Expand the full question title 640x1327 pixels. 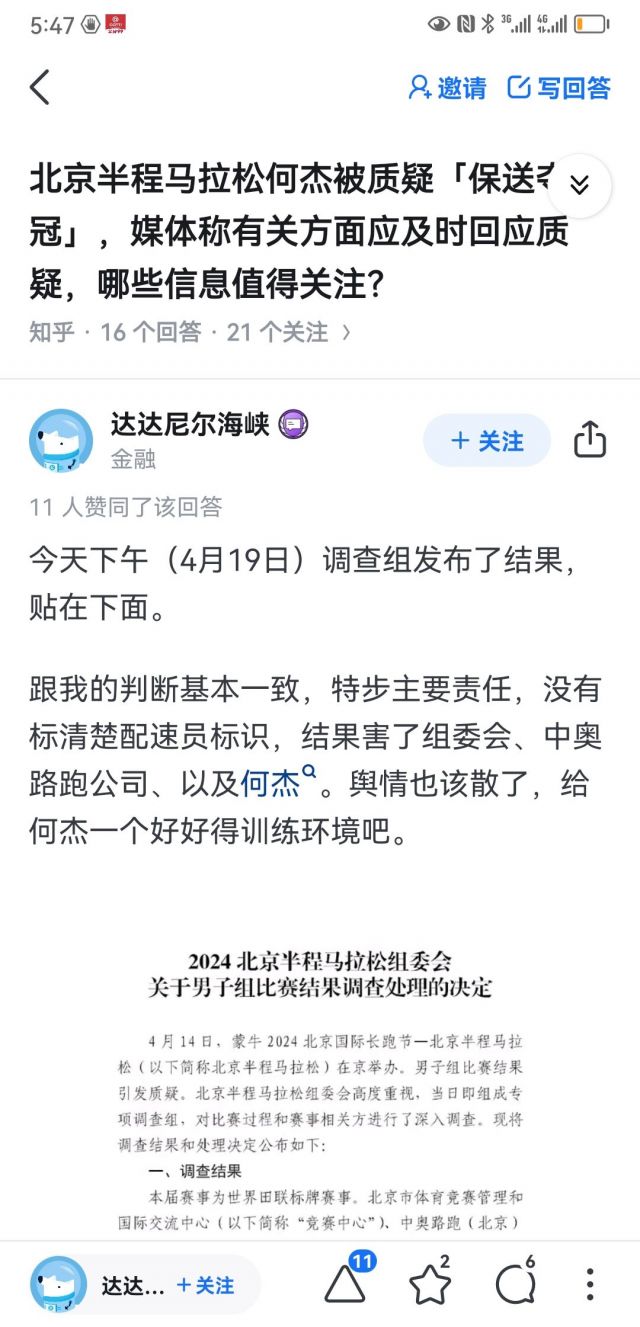pyautogui.click(x=579, y=185)
